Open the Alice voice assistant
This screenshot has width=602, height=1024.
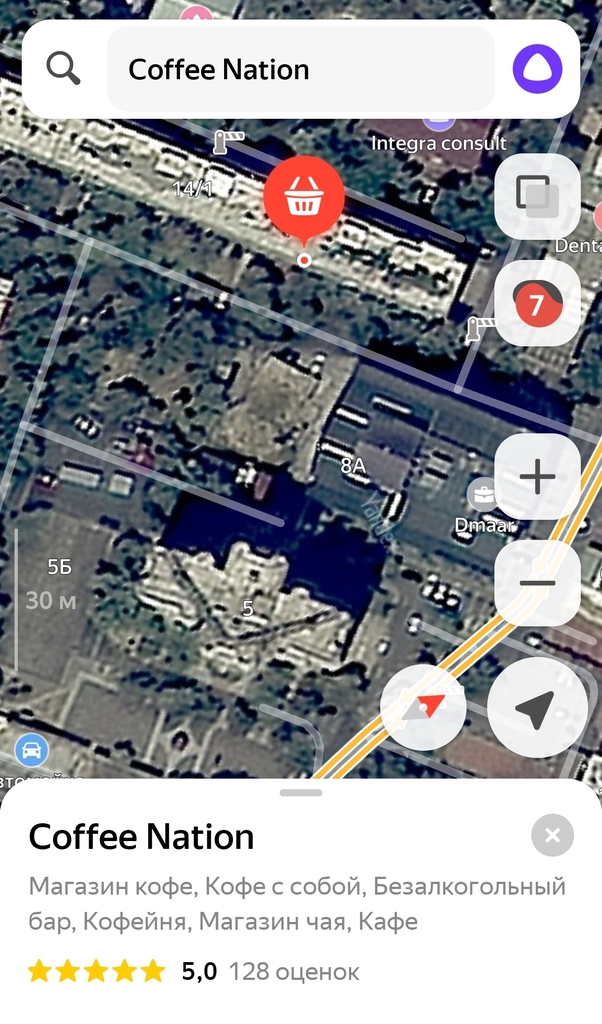click(x=537, y=69)
